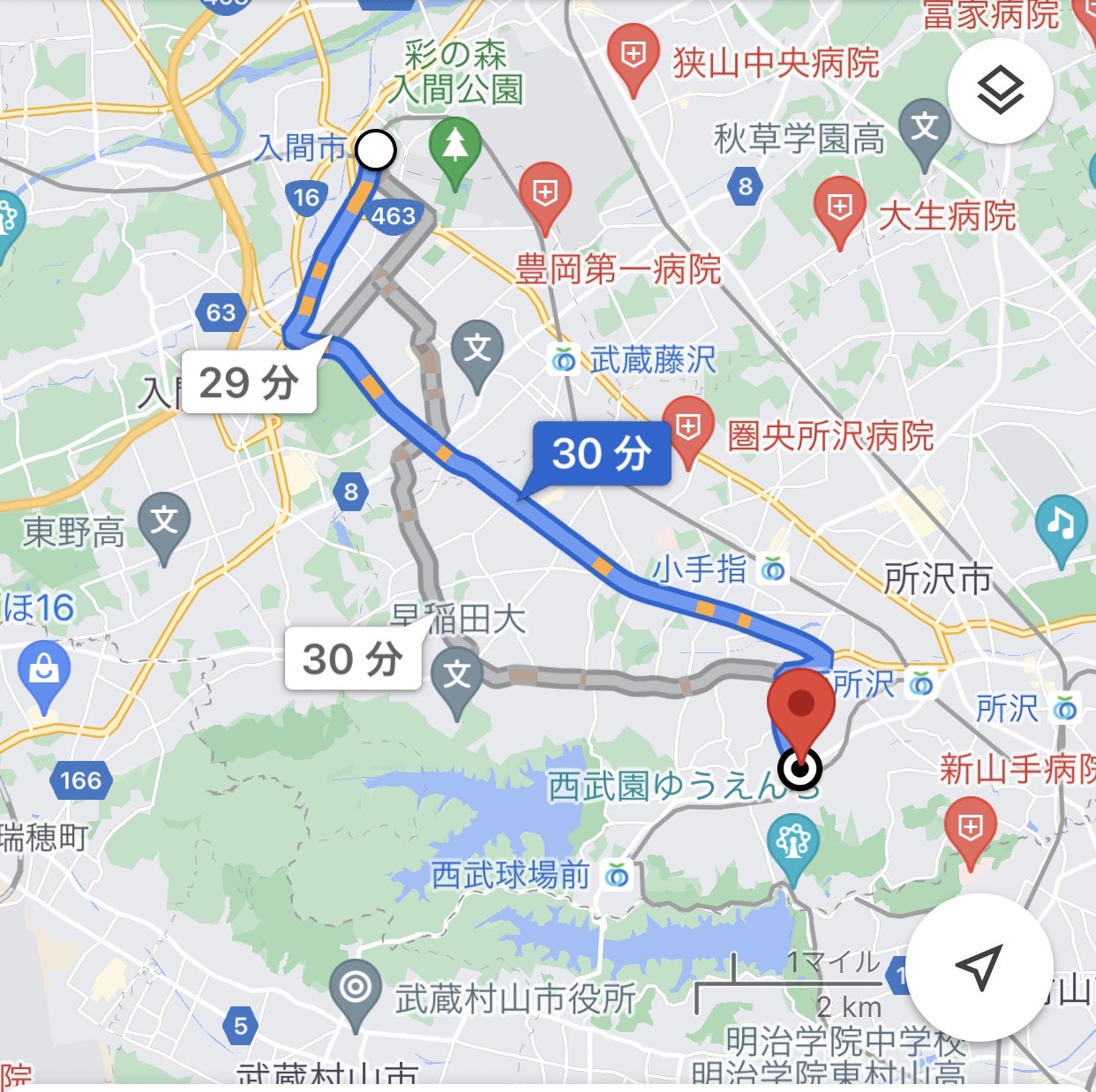Tap the 彩の森入間公園 park pin
Screen dimensions: 1096x1092
454,146
